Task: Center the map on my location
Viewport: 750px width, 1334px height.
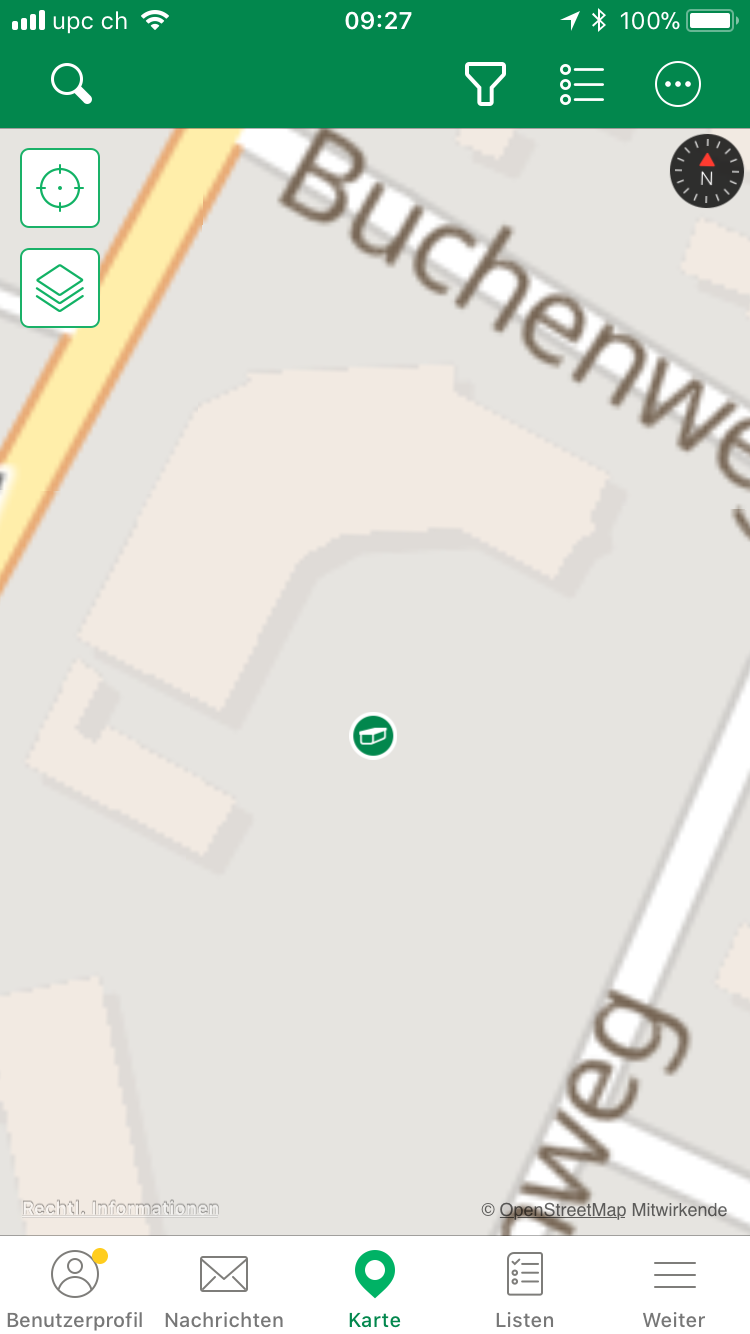Action: 60,188
